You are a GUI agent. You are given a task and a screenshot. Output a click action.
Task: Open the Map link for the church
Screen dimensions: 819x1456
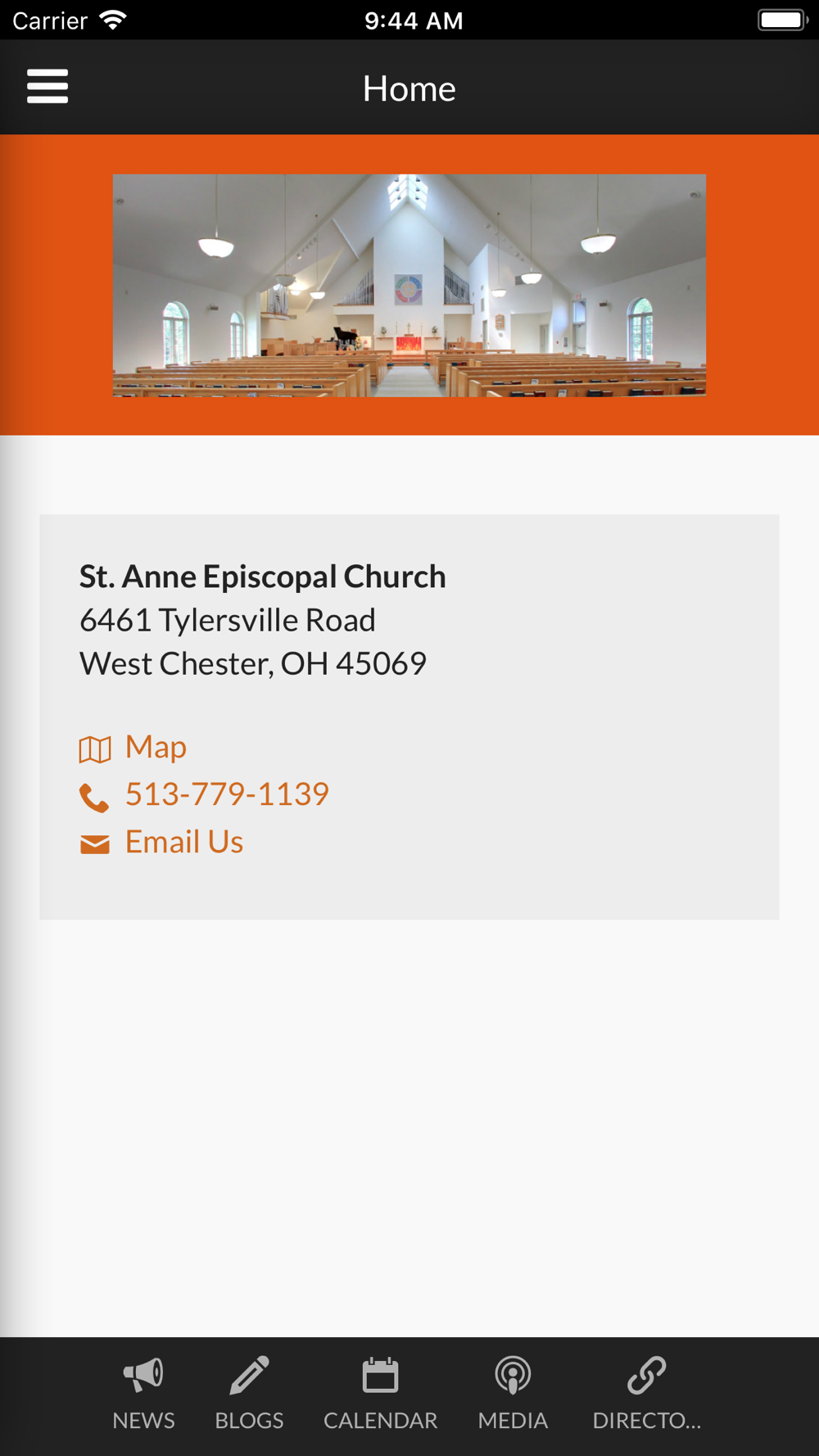coord(133,747)
